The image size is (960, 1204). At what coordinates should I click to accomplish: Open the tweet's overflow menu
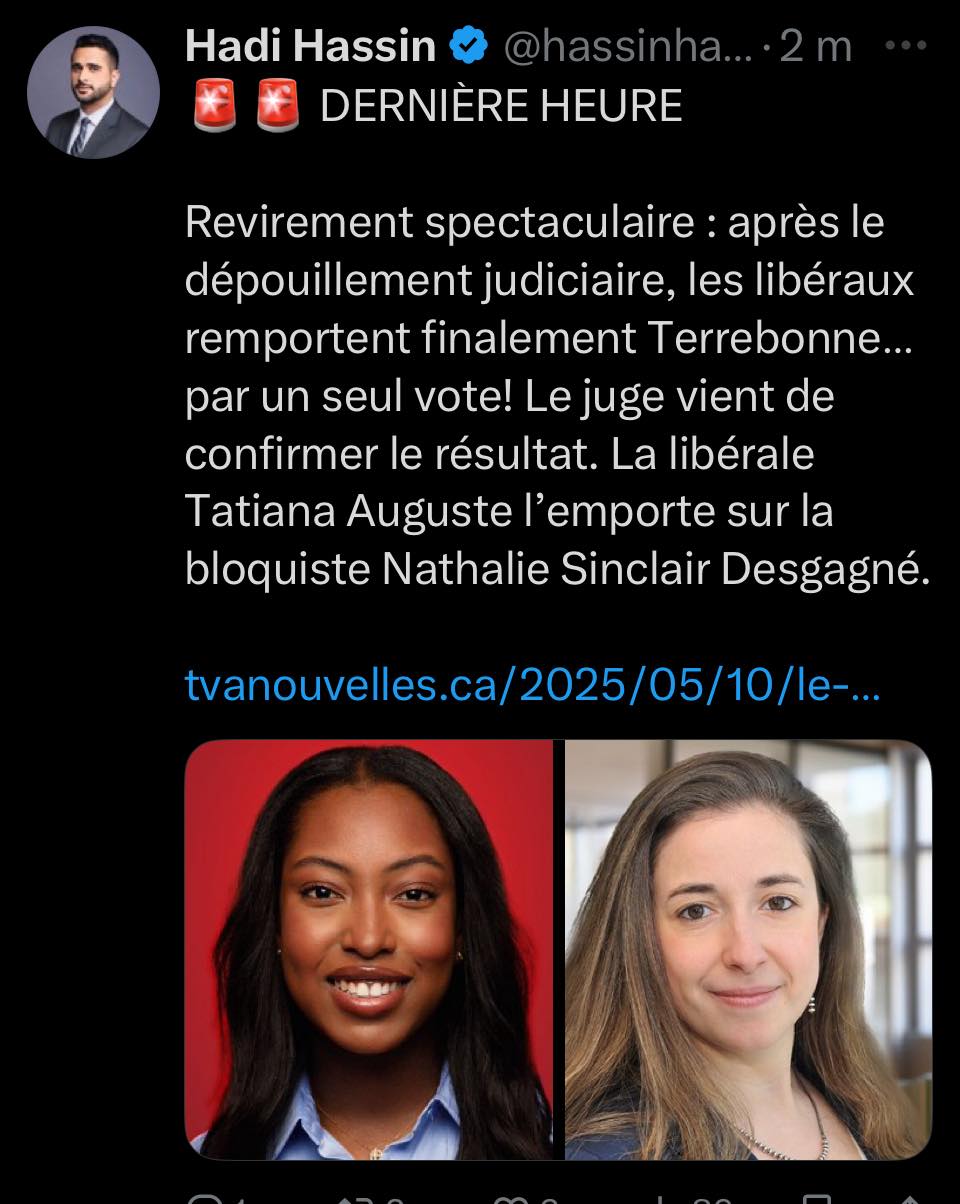pyautogui.click(x=907, y=47)
